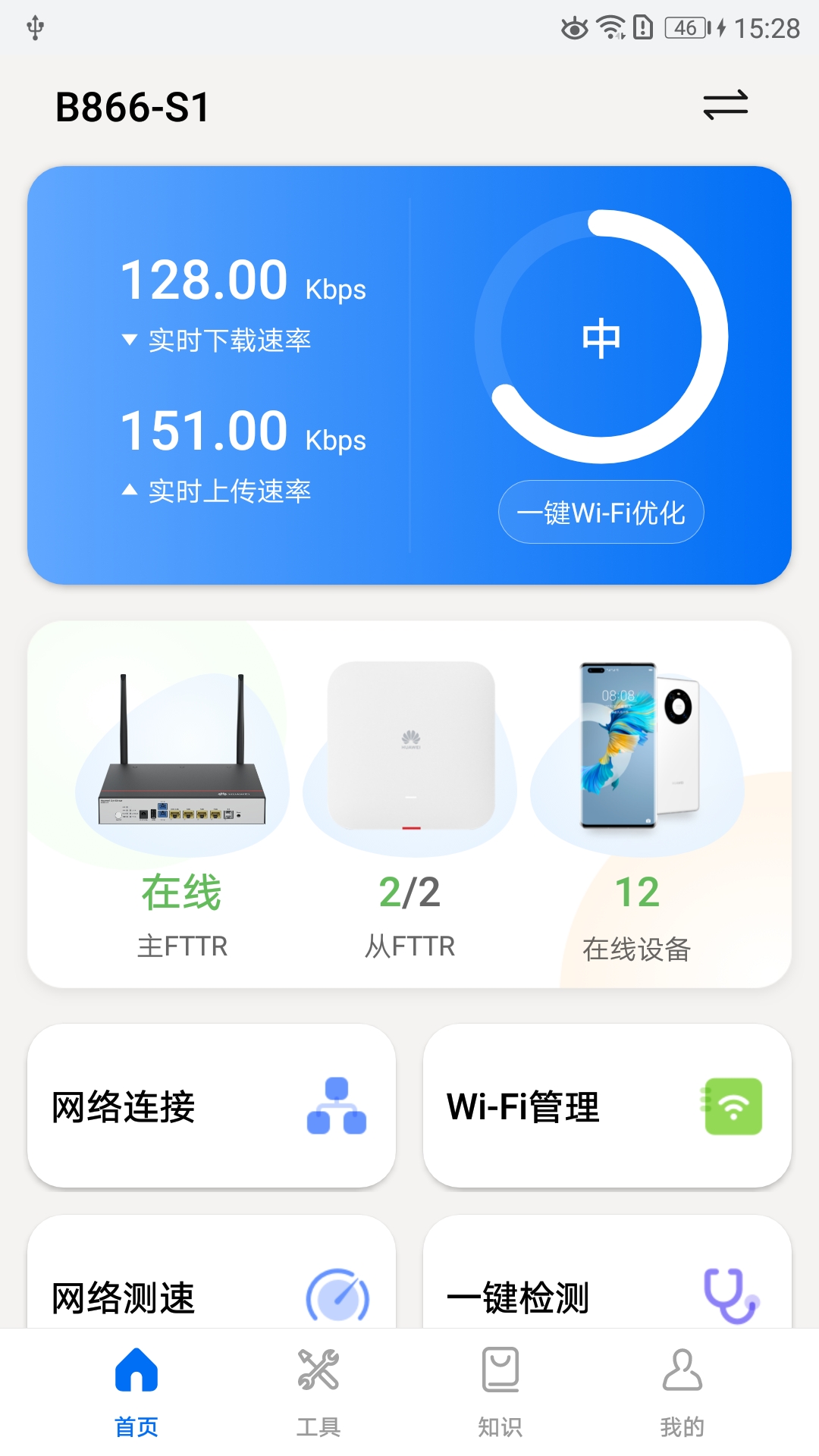The height and width of the screenshot is (1456, 819).
Task: Tap the 在线 status under the router
Action: [180, 893]
